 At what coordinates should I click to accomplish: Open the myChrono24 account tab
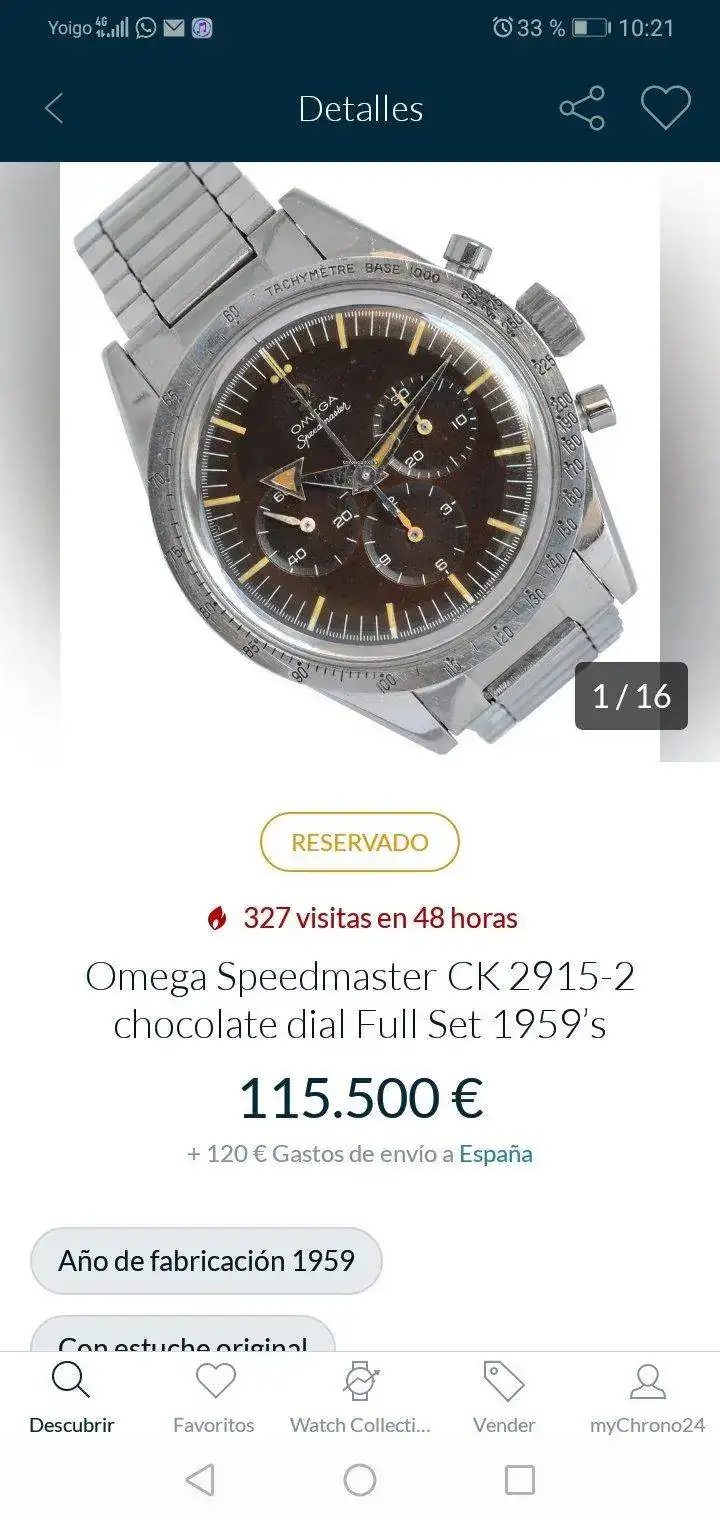click(647, 1398)
